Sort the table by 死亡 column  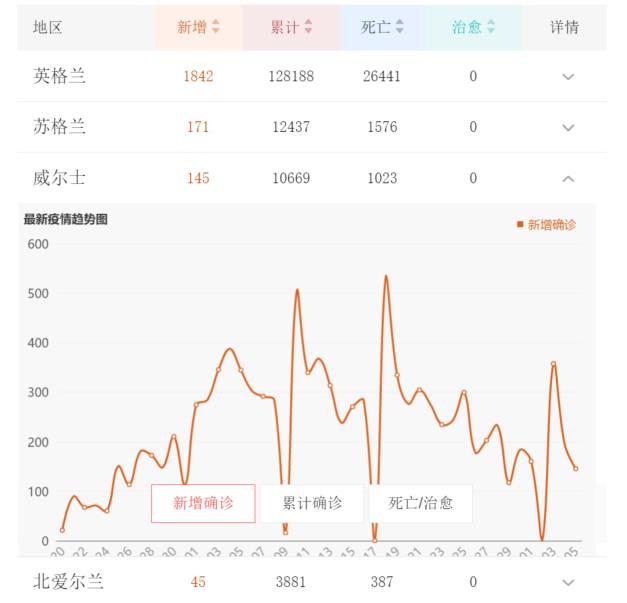(382, 27)
